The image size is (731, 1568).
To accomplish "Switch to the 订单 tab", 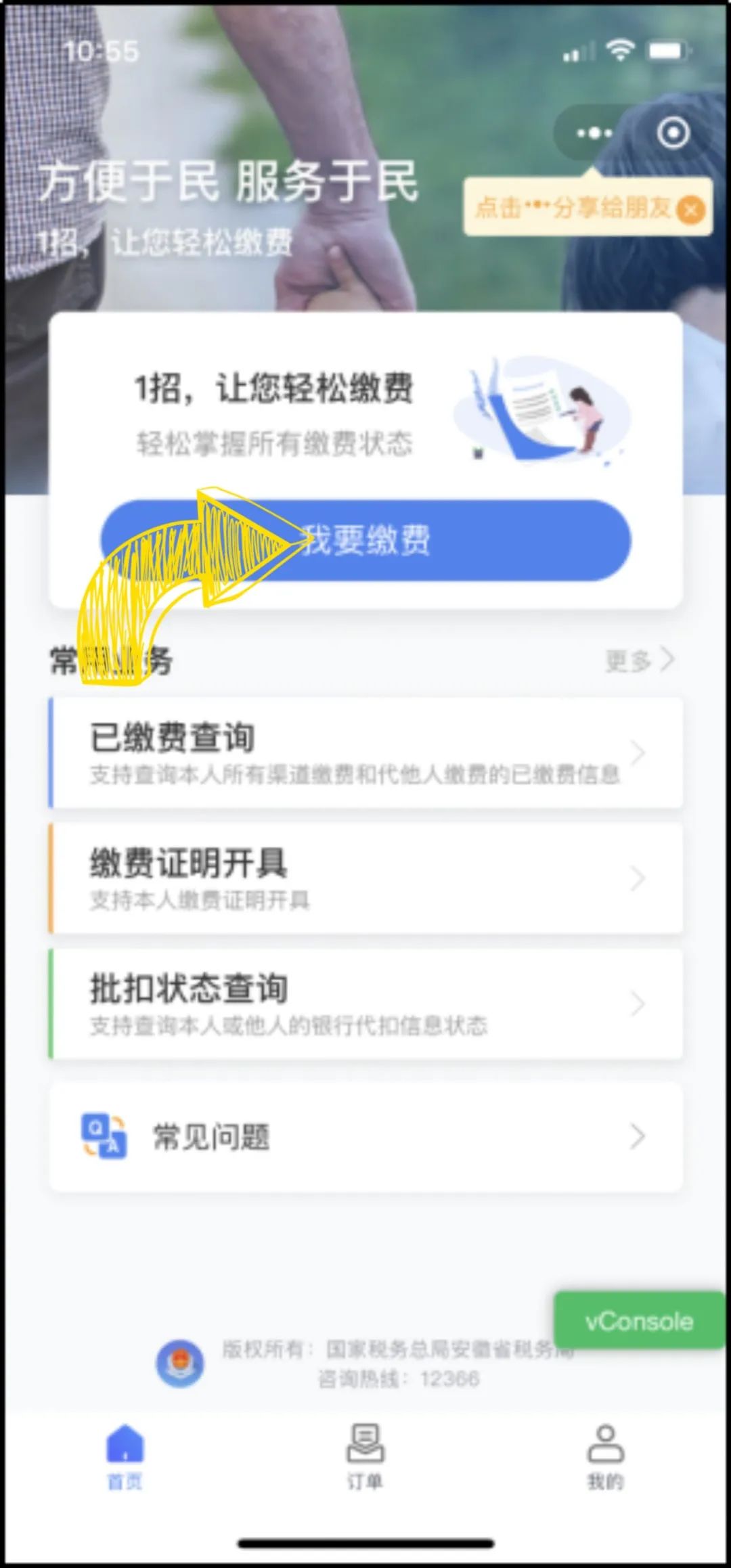I will pyautogui.click(x=365, y=1456).
